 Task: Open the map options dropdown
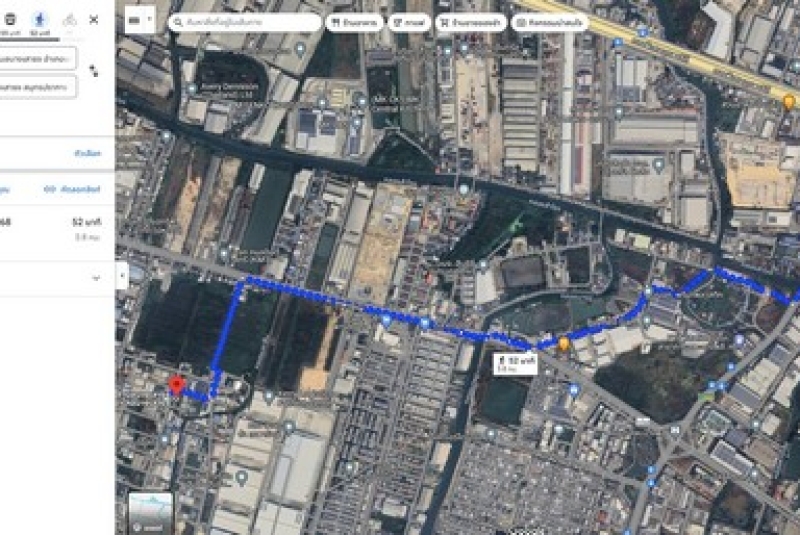(140, 19)
